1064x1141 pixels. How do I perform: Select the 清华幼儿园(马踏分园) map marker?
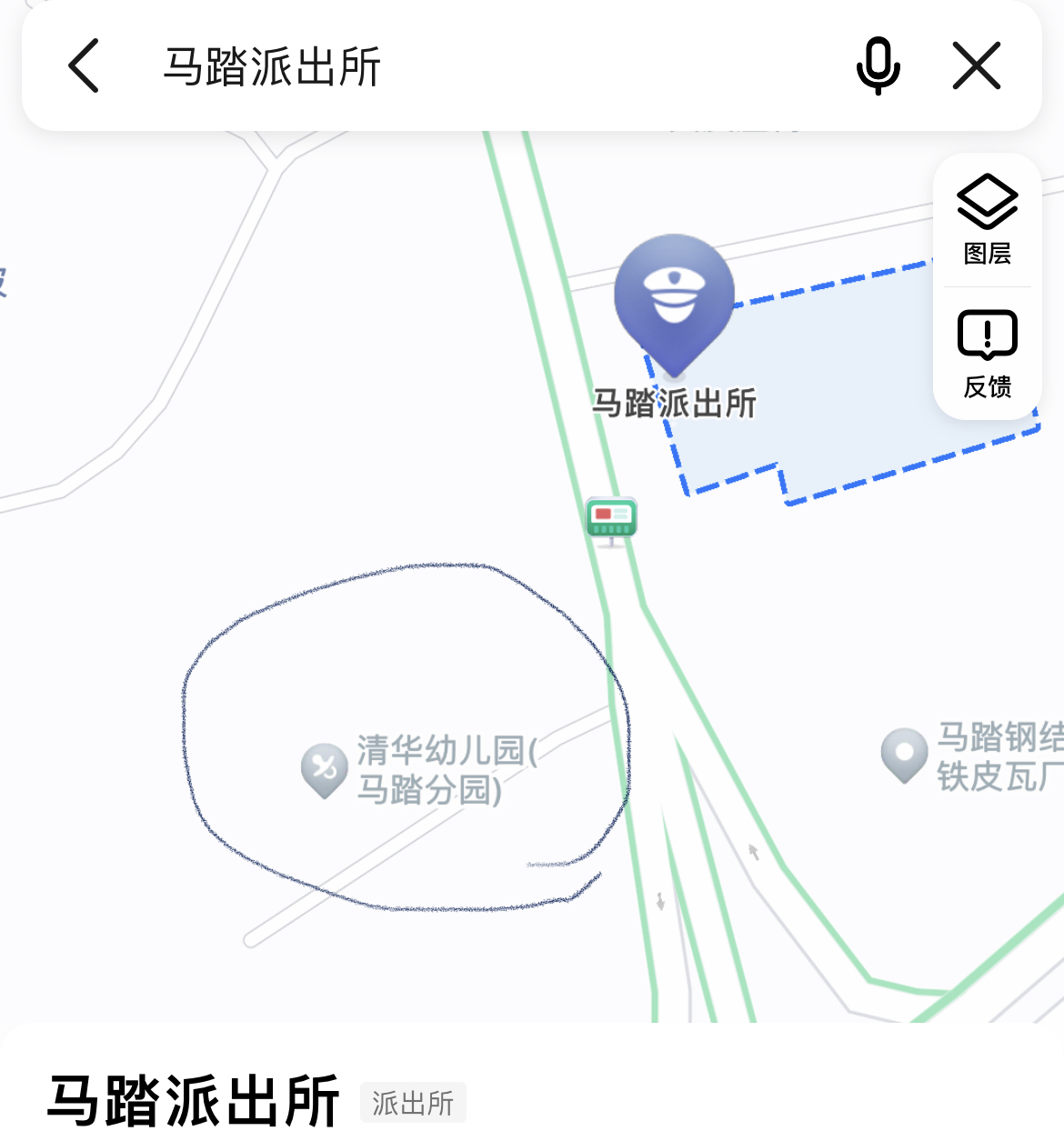pyautogui.click(x=325, y=770)
